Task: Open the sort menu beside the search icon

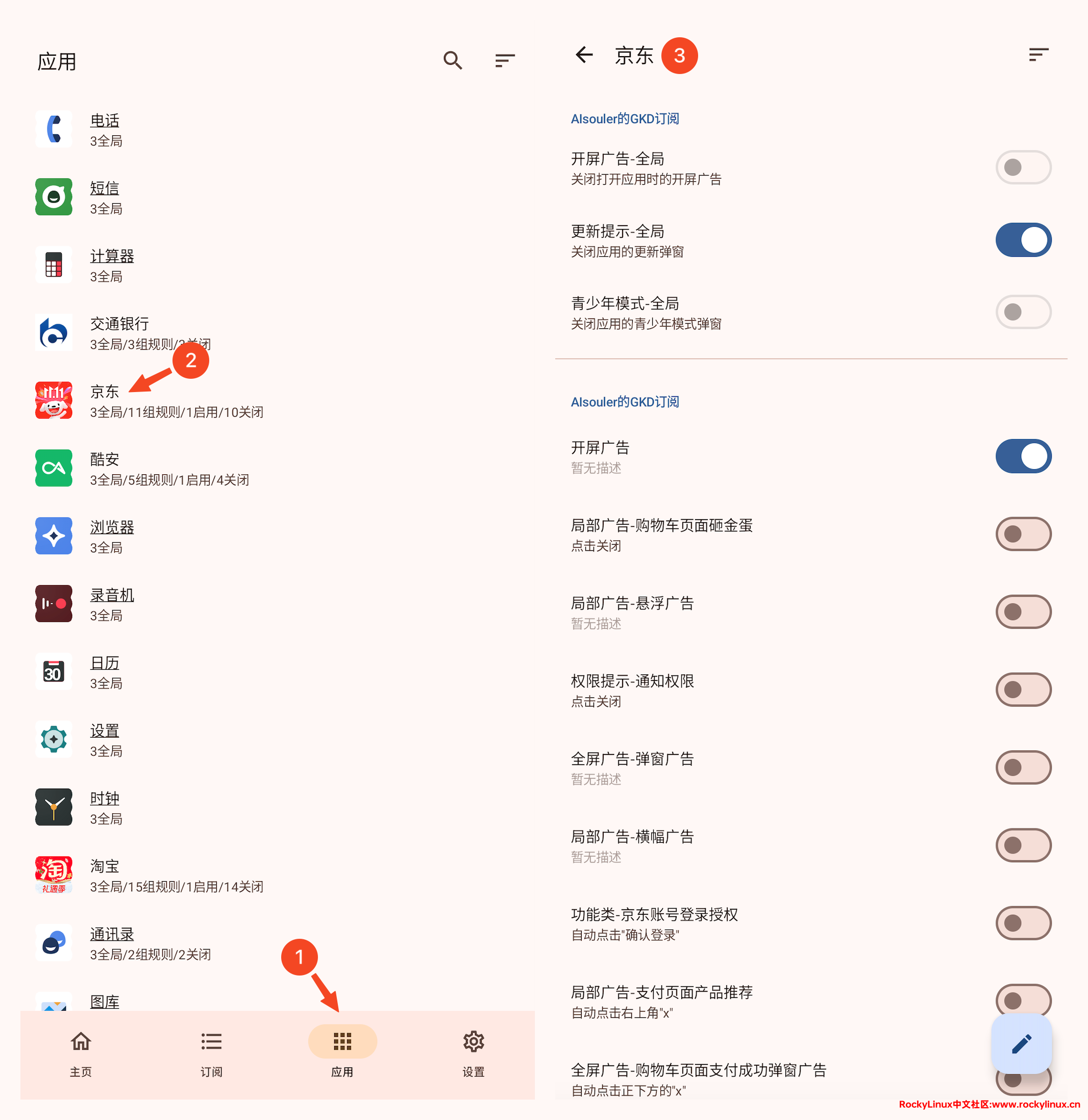Action: 505,60
